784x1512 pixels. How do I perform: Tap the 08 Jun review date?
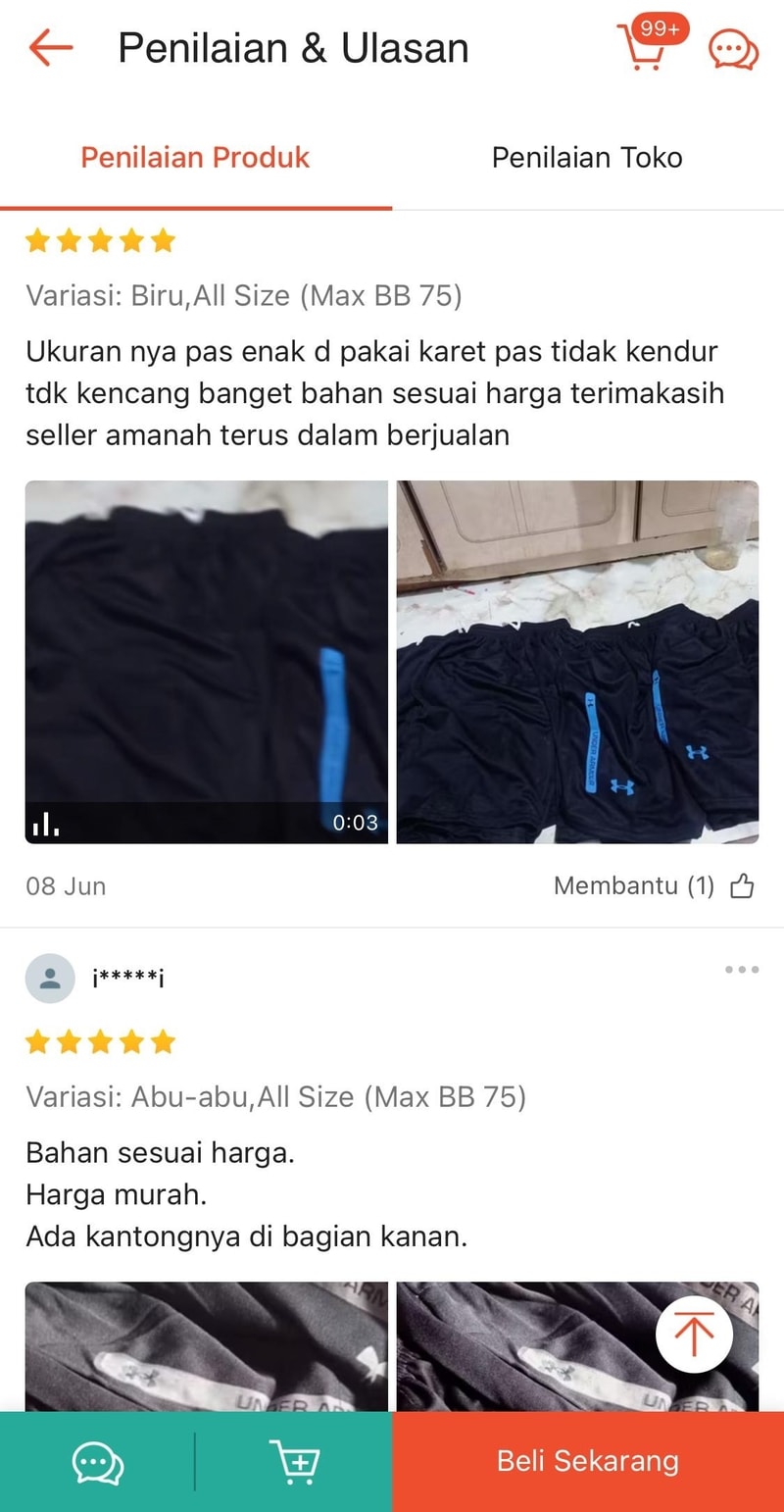click(x=65, y=885)
